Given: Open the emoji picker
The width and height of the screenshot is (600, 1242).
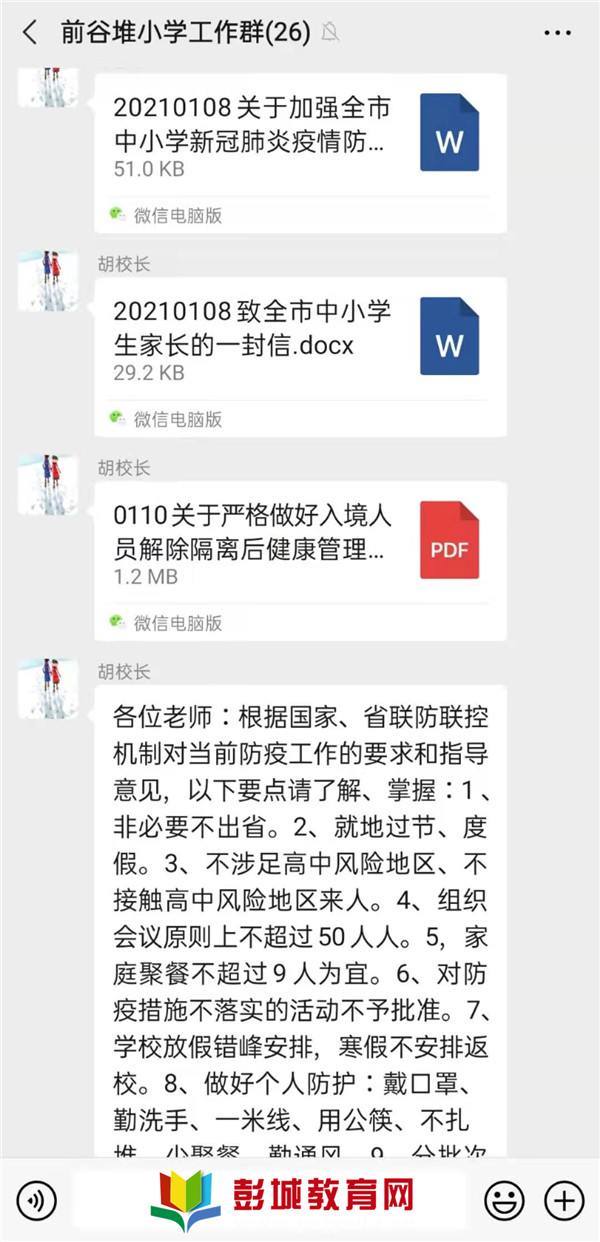Looking at the screenshot, I should point(504,1198).
